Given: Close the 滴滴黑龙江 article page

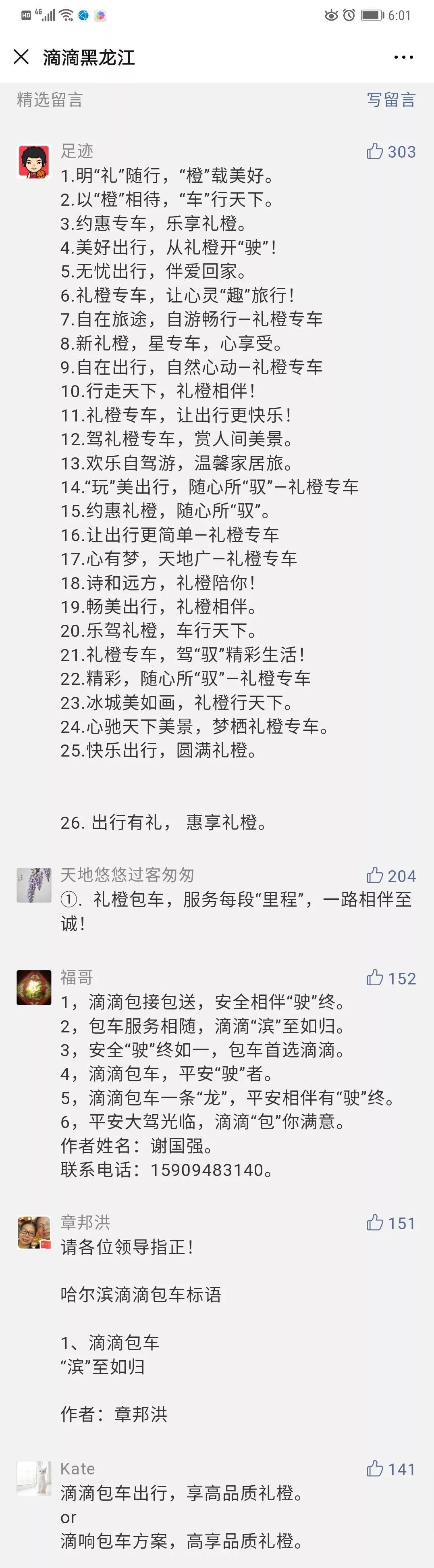Looking at the screenshot, I should tap(21, 57).
